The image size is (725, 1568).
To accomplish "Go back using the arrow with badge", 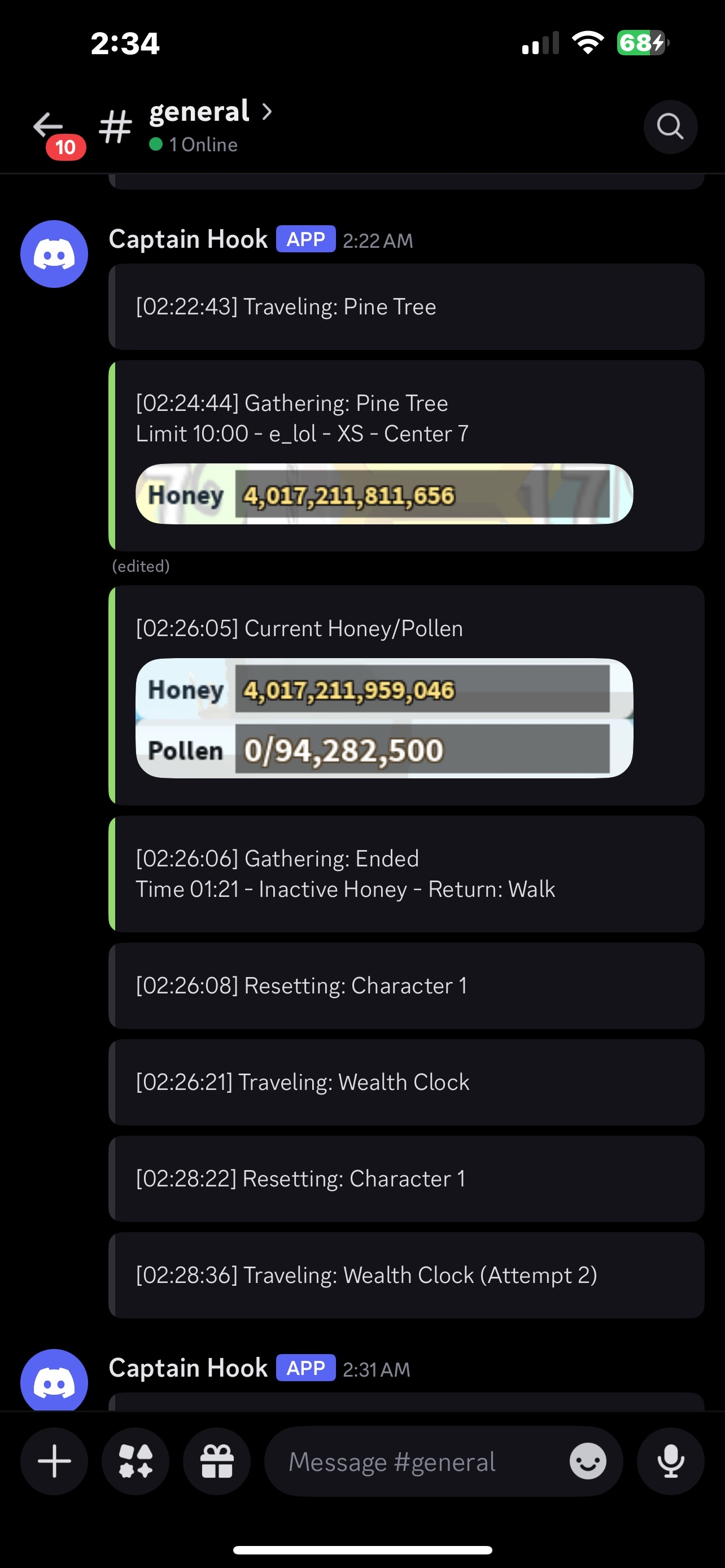I will pos(49,126).
